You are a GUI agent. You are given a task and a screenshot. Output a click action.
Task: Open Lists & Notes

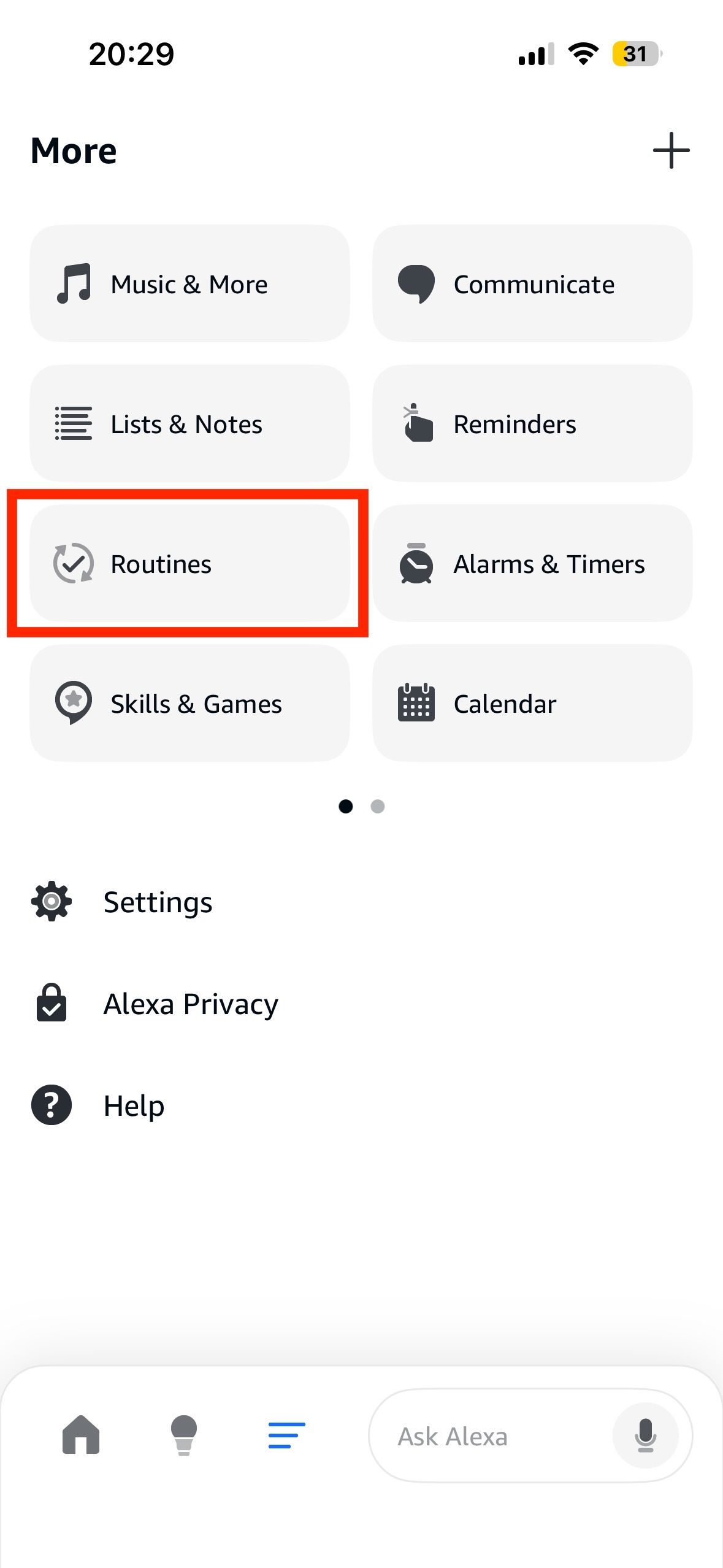189,423
